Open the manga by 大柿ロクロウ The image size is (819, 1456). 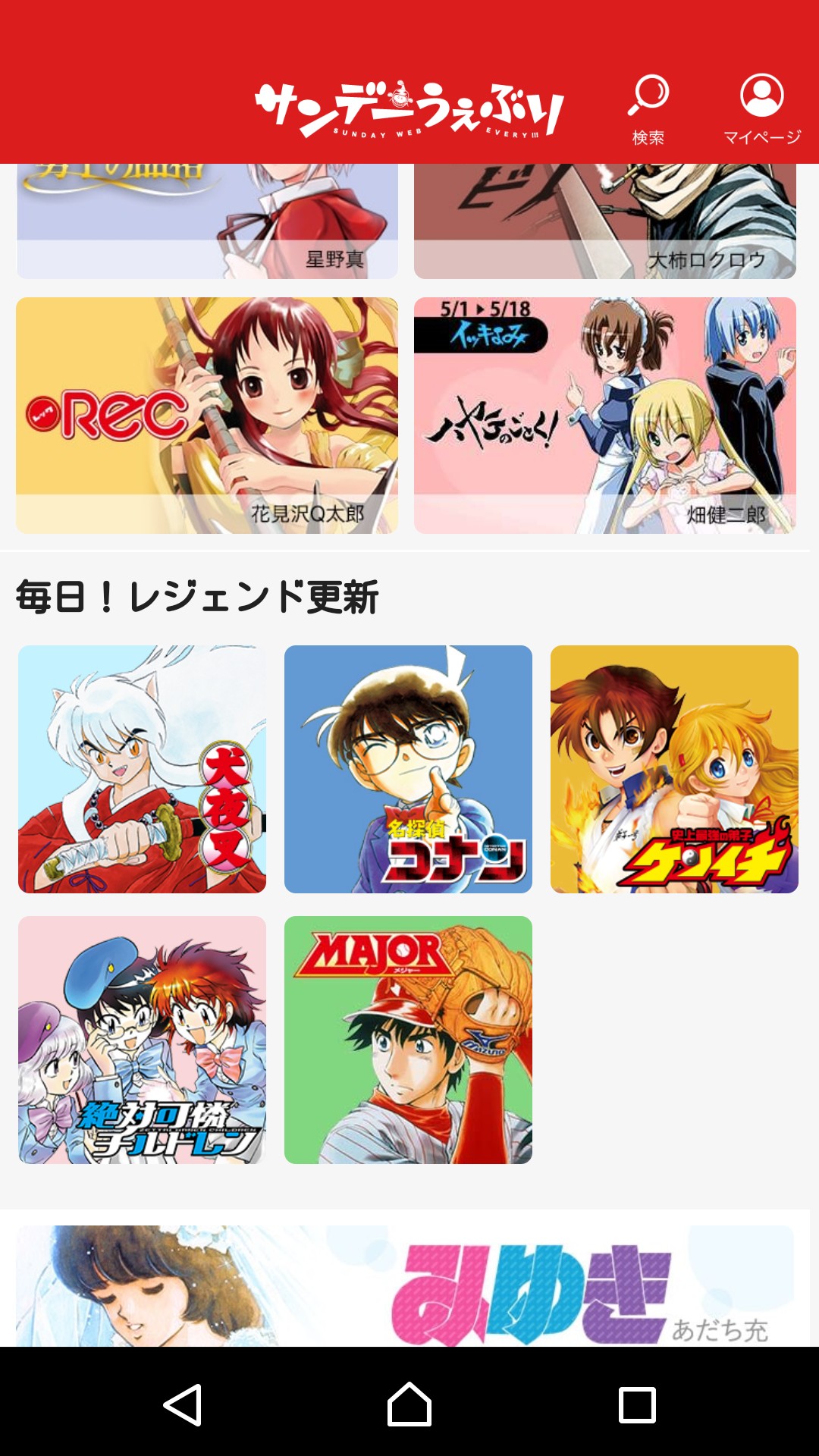pos(604,221)
